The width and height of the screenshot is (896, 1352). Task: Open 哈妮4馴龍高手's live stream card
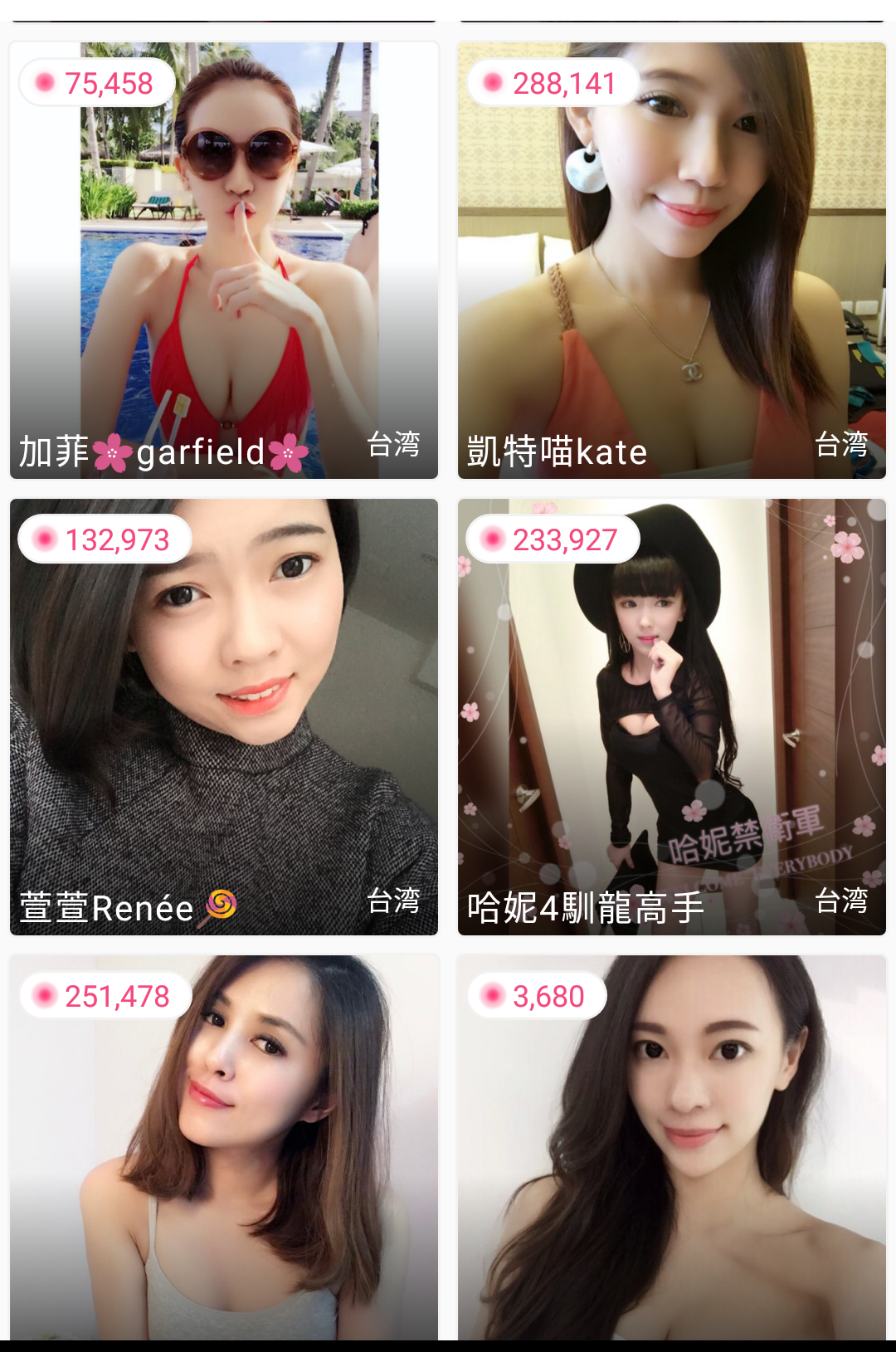pos(671,717)
